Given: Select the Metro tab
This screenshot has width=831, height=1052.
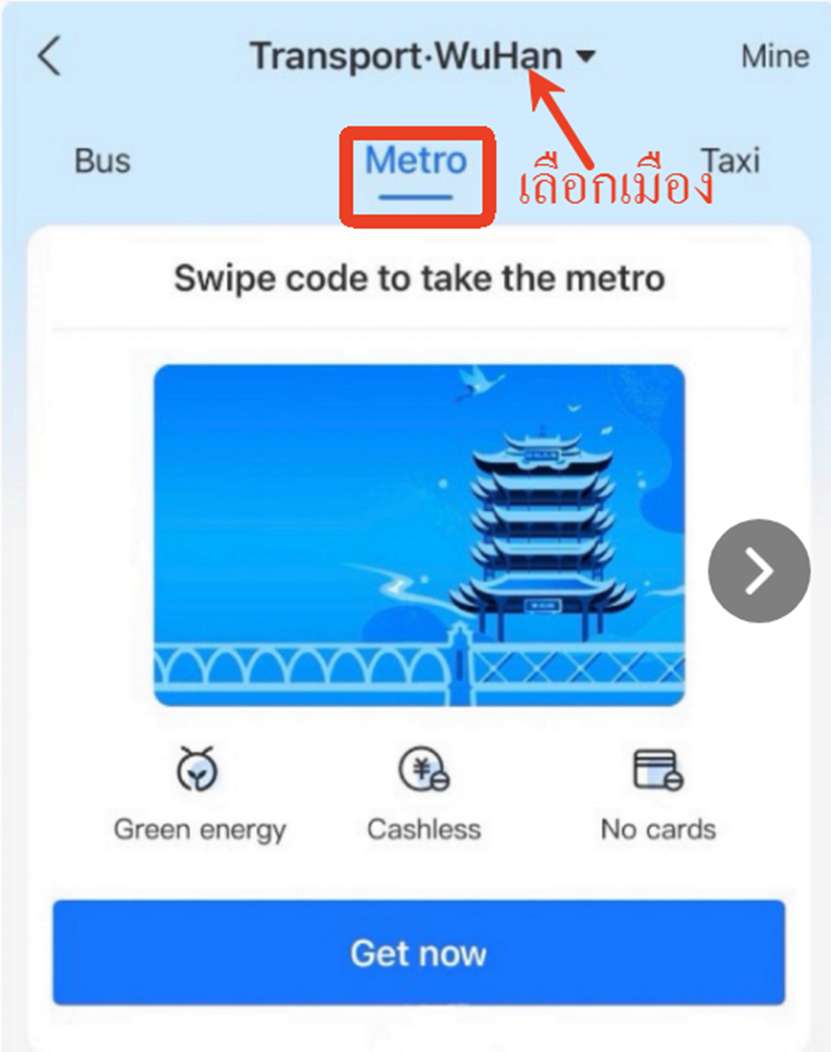Looking at the screenshot, I should [416, 160].
